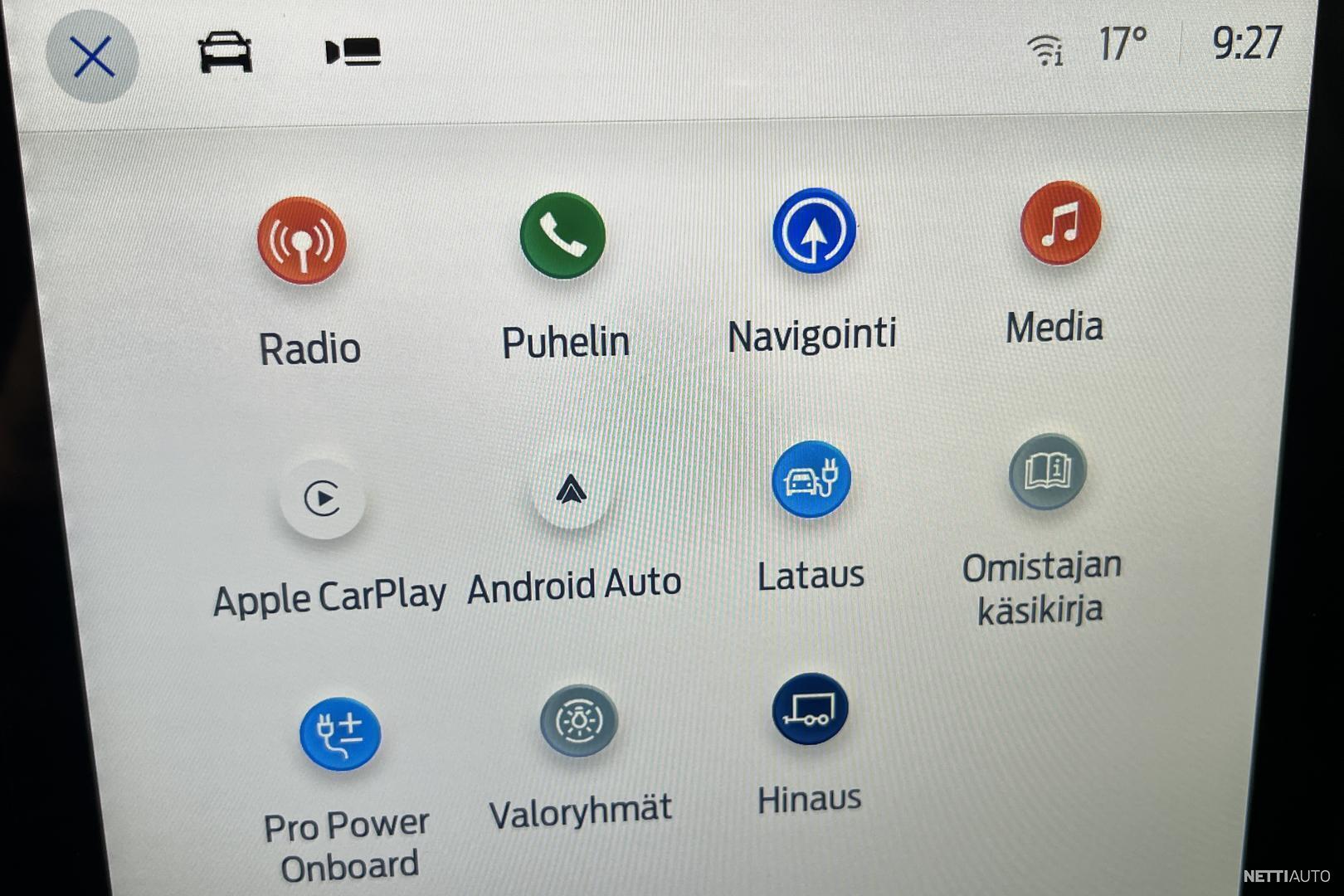Open Hinaus towing settings
Image resolution: width=1344 pixels, height=896 pixels.
point(810,709)
